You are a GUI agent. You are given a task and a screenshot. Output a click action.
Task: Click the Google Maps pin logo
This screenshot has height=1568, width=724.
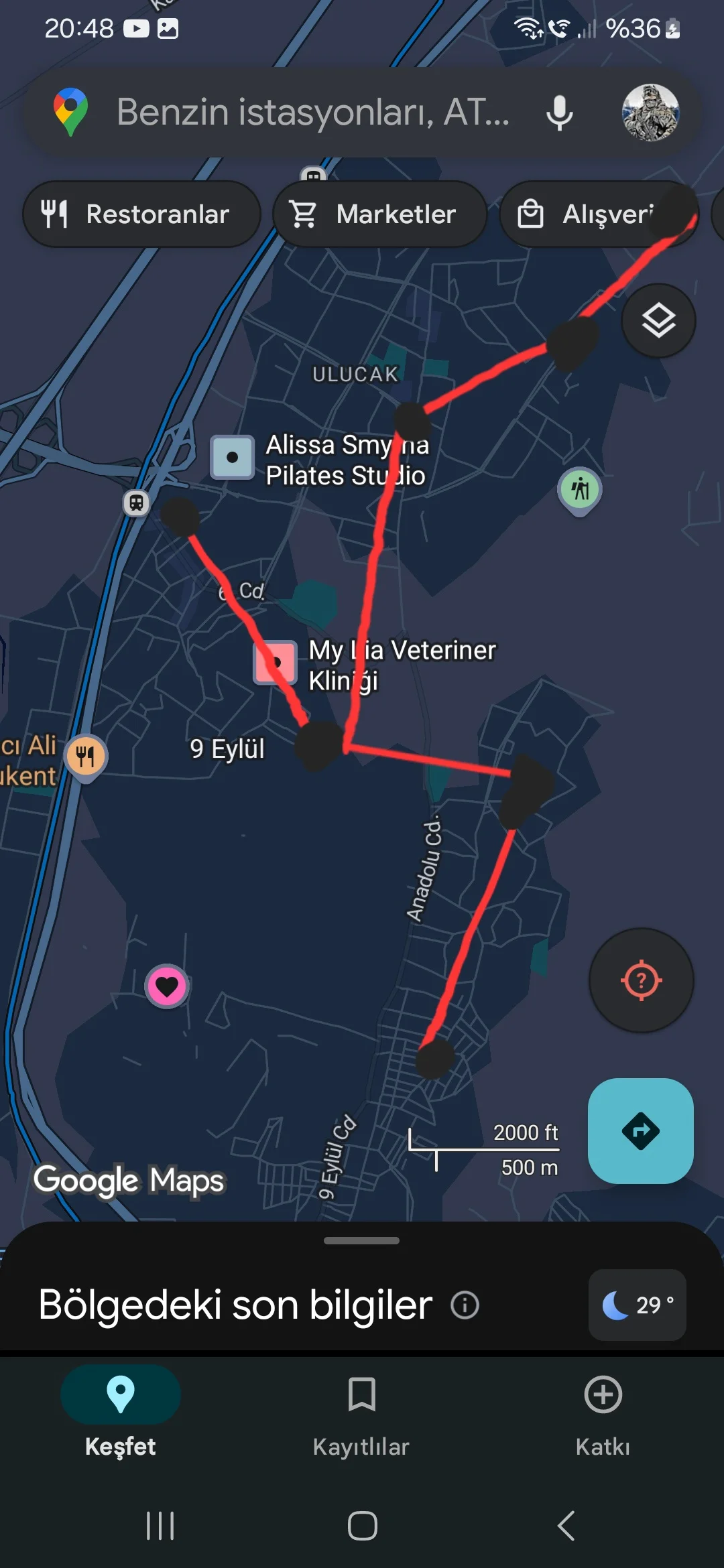point(70,111)
